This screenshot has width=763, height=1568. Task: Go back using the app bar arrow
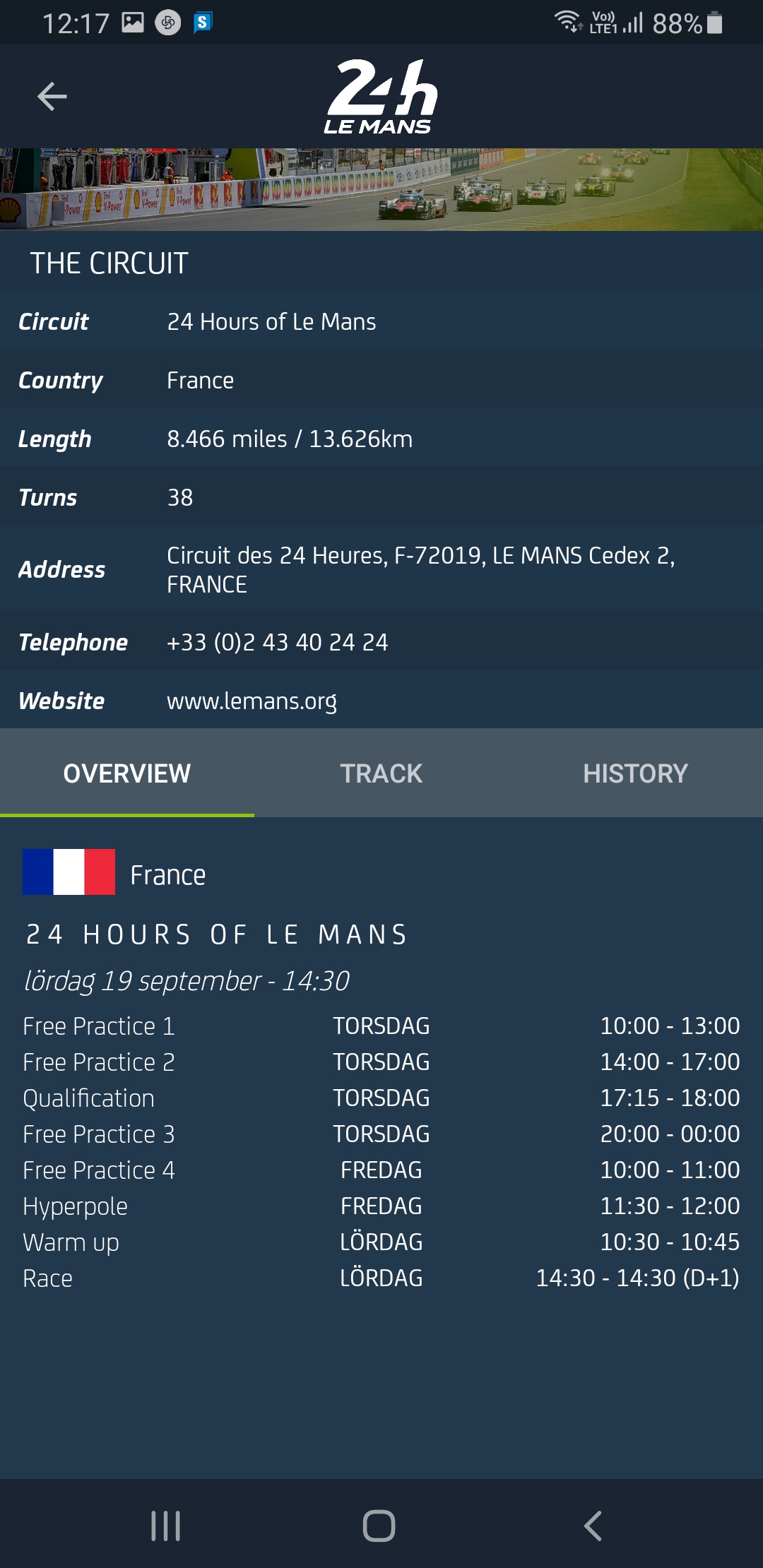(x=52, y=97)
